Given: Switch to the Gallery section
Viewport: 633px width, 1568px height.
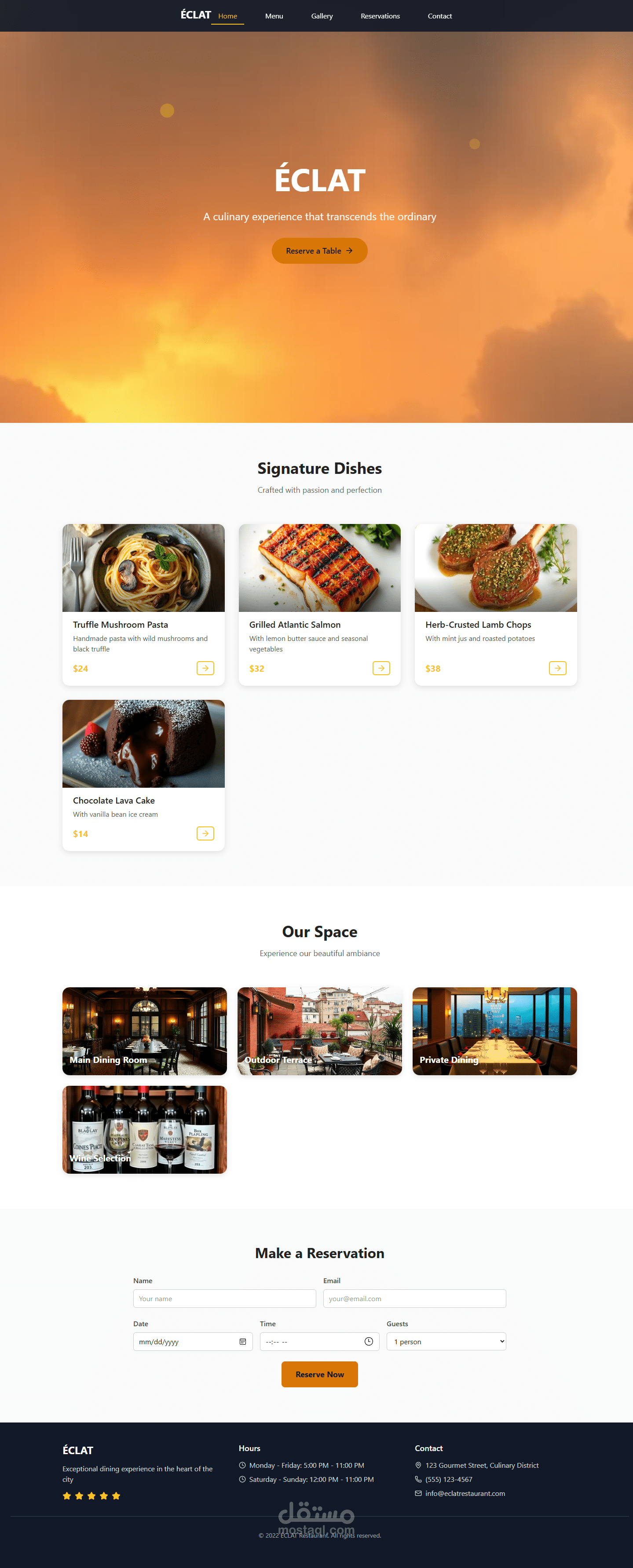Looking at the screenshot, I should (322, 16).
